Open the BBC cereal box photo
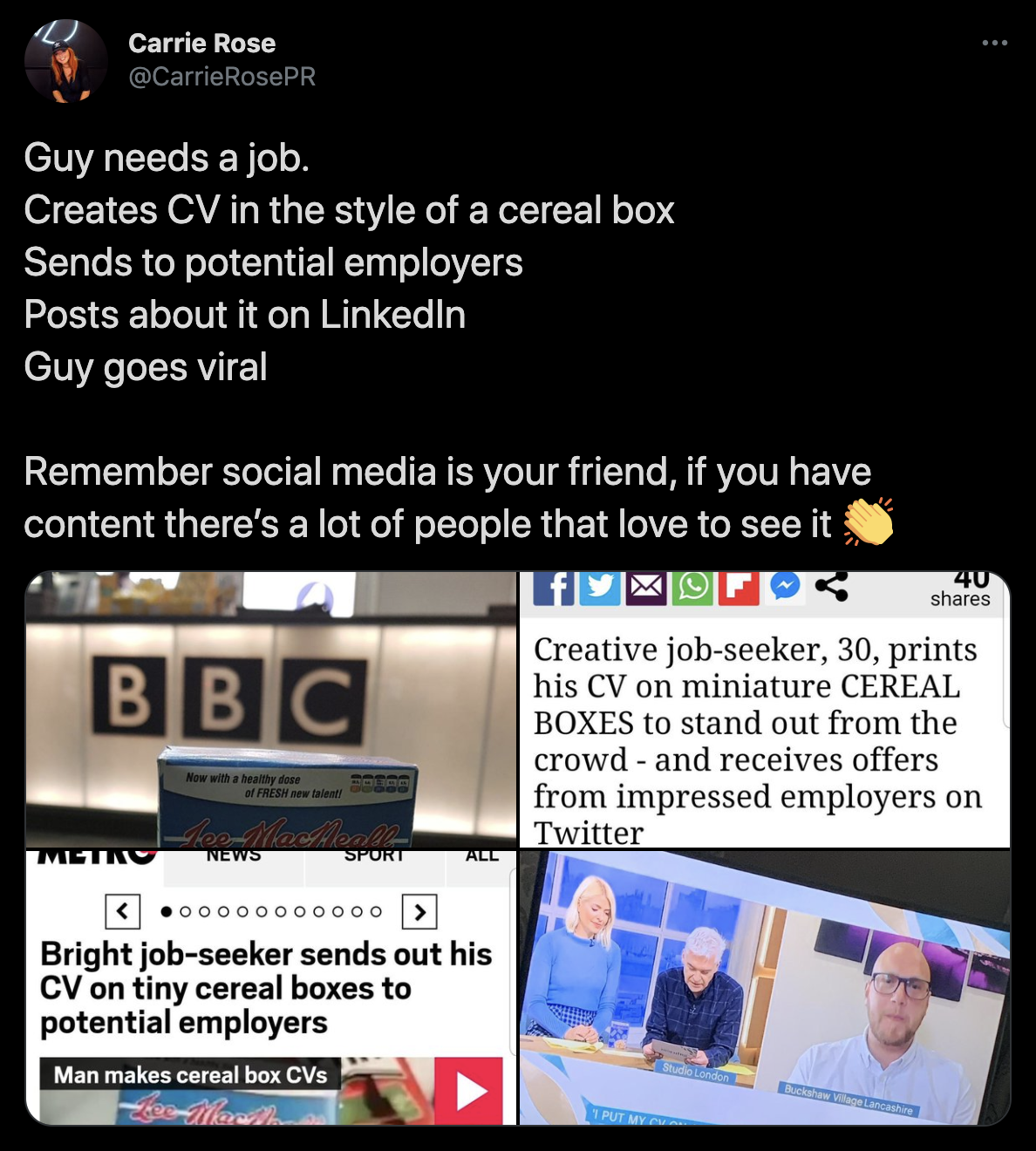This screenshot has width=1036, height=1151. pos(271,709)
